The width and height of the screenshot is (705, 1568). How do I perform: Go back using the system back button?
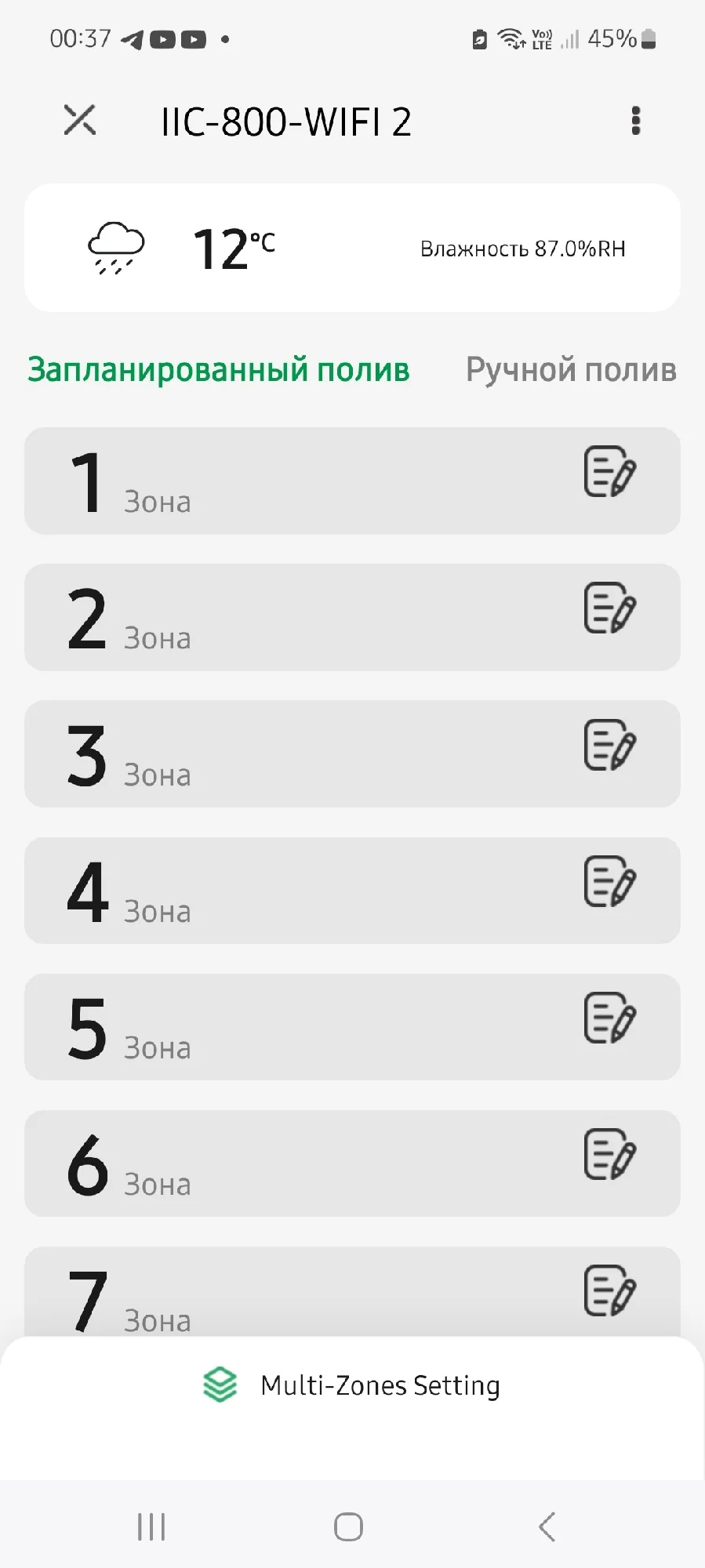[x=547, y=1526]
